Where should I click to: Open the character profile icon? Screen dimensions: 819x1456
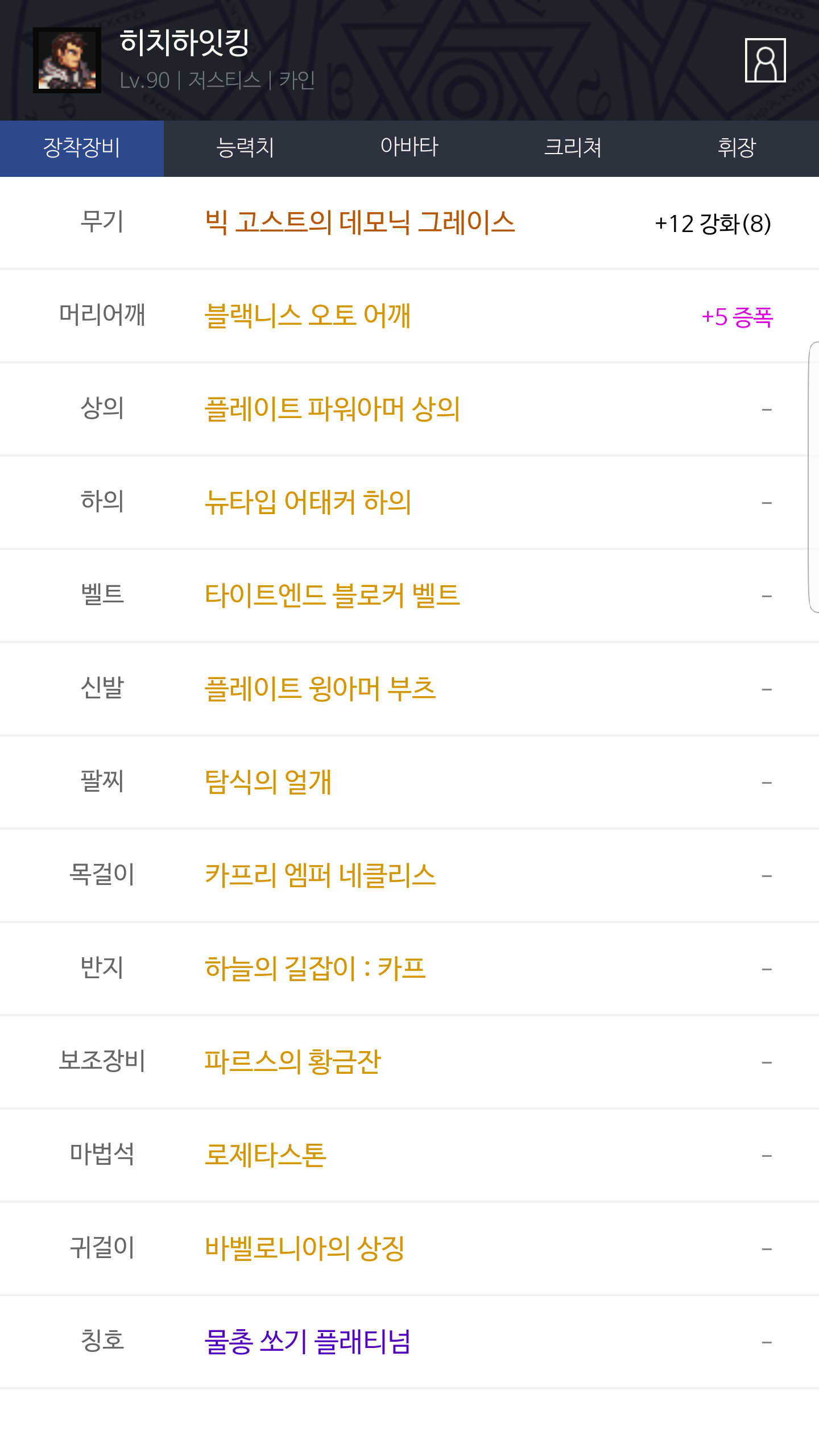coord(765,60)
